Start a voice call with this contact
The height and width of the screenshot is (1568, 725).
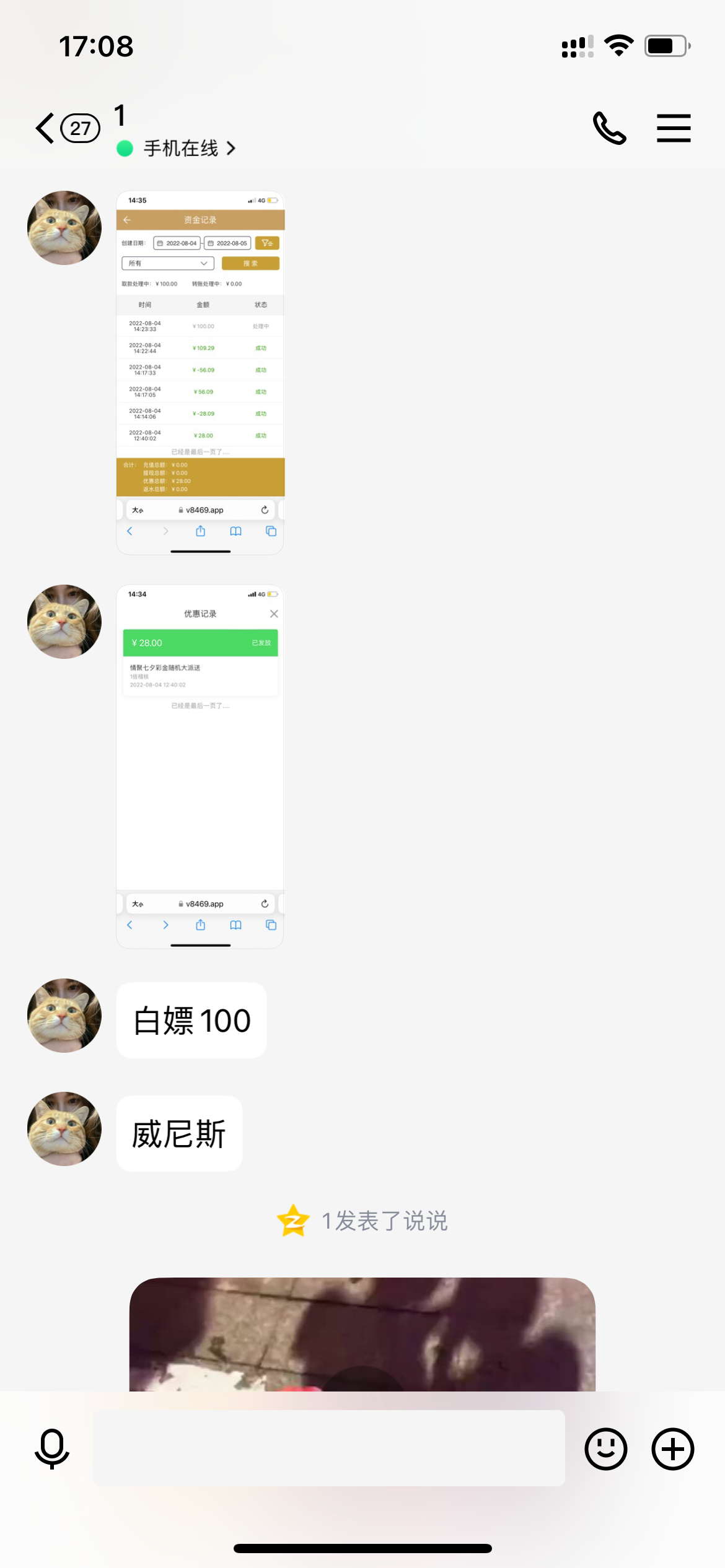pyautogui.click(x=610, y=128)
